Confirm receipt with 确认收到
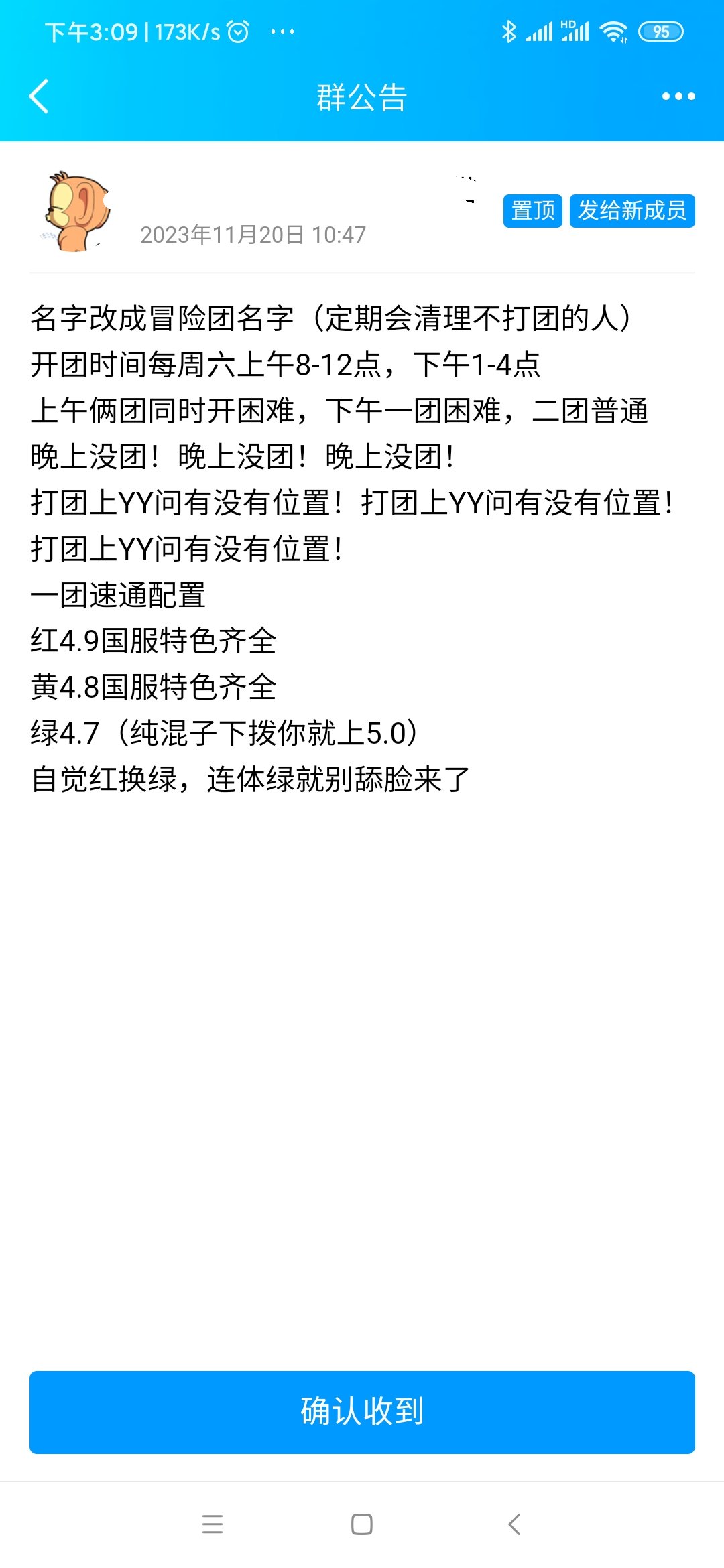The width and height of the screenshot is (724, 1568). point(362,1412)
